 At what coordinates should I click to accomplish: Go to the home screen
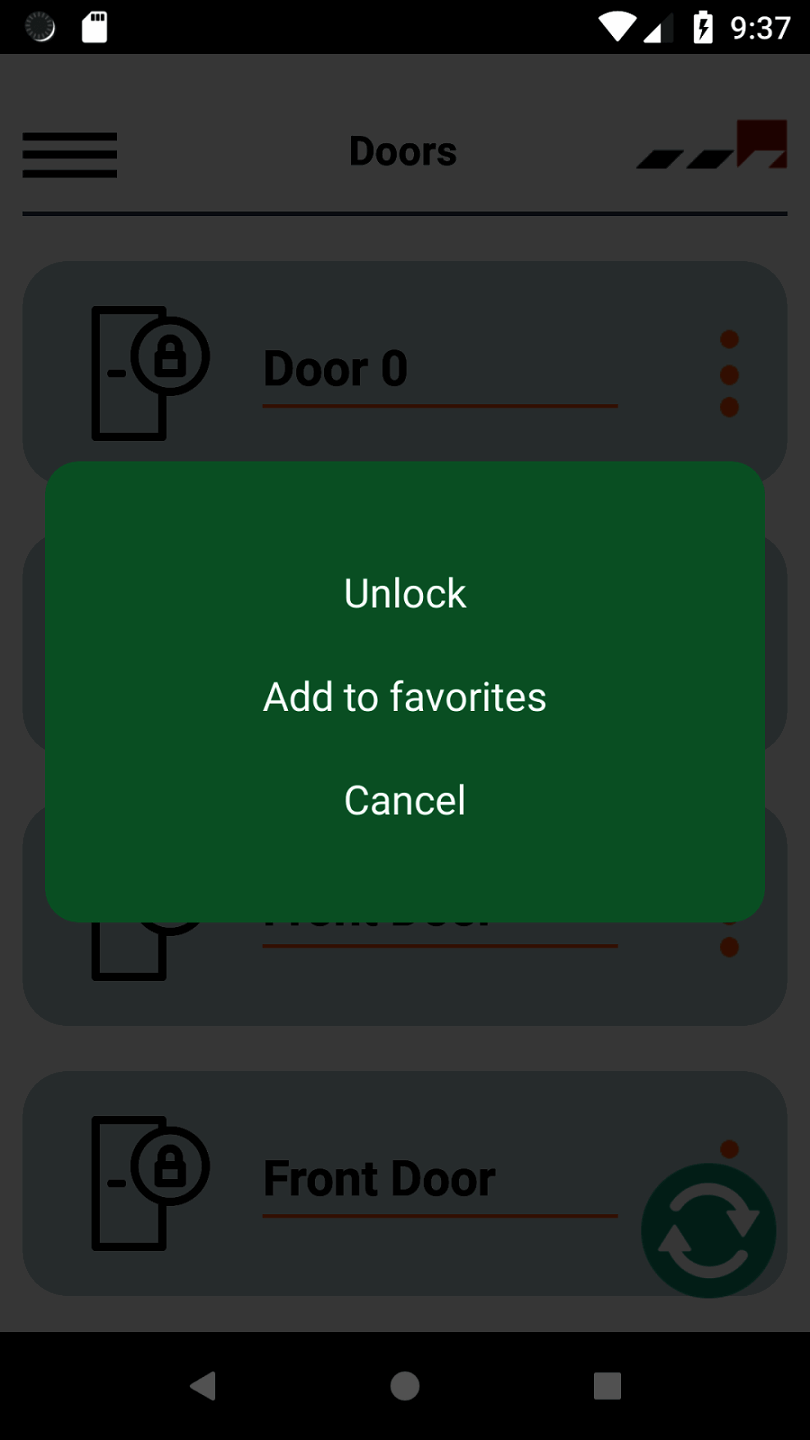point(405,1385)
